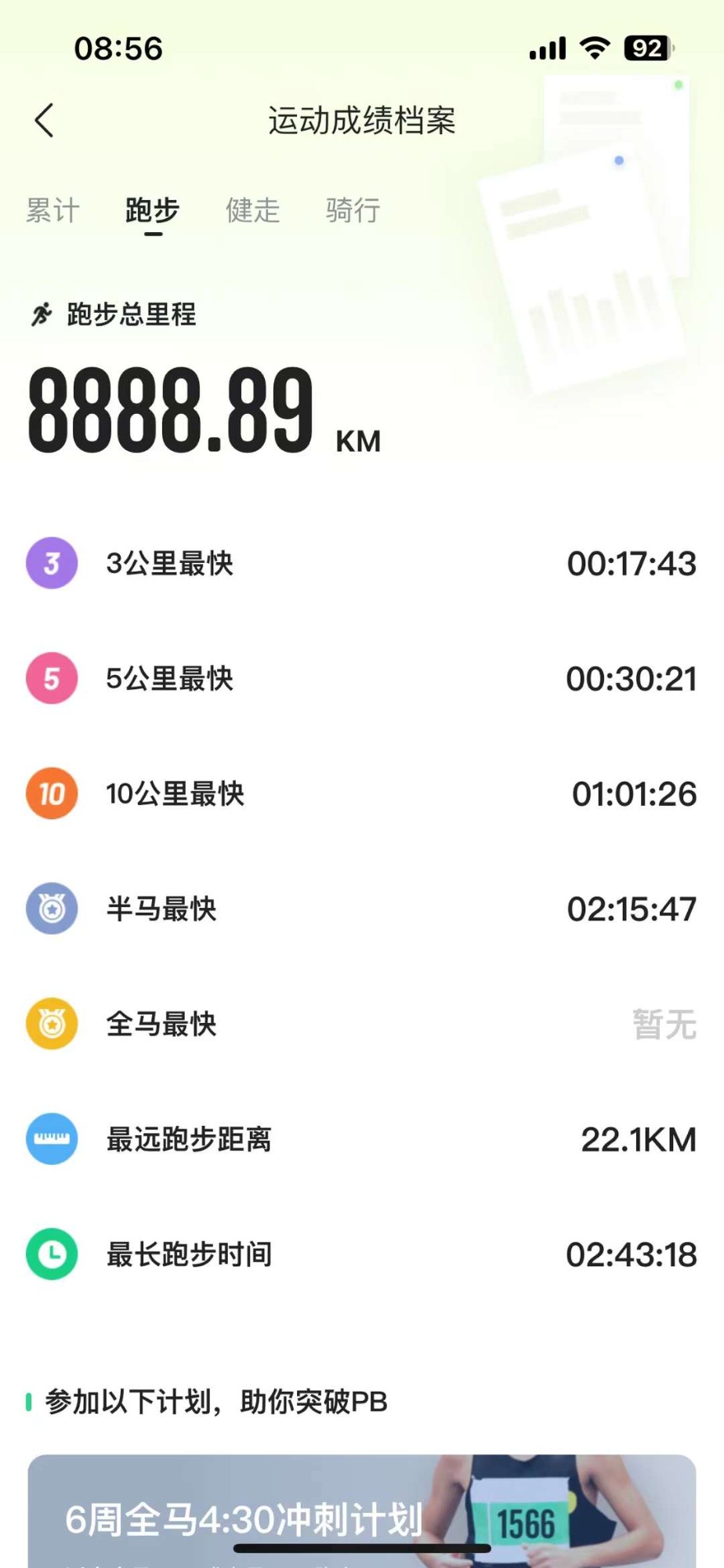Open the 最远跑步距离 record
724x1568 pixels.
(360, 1139)
